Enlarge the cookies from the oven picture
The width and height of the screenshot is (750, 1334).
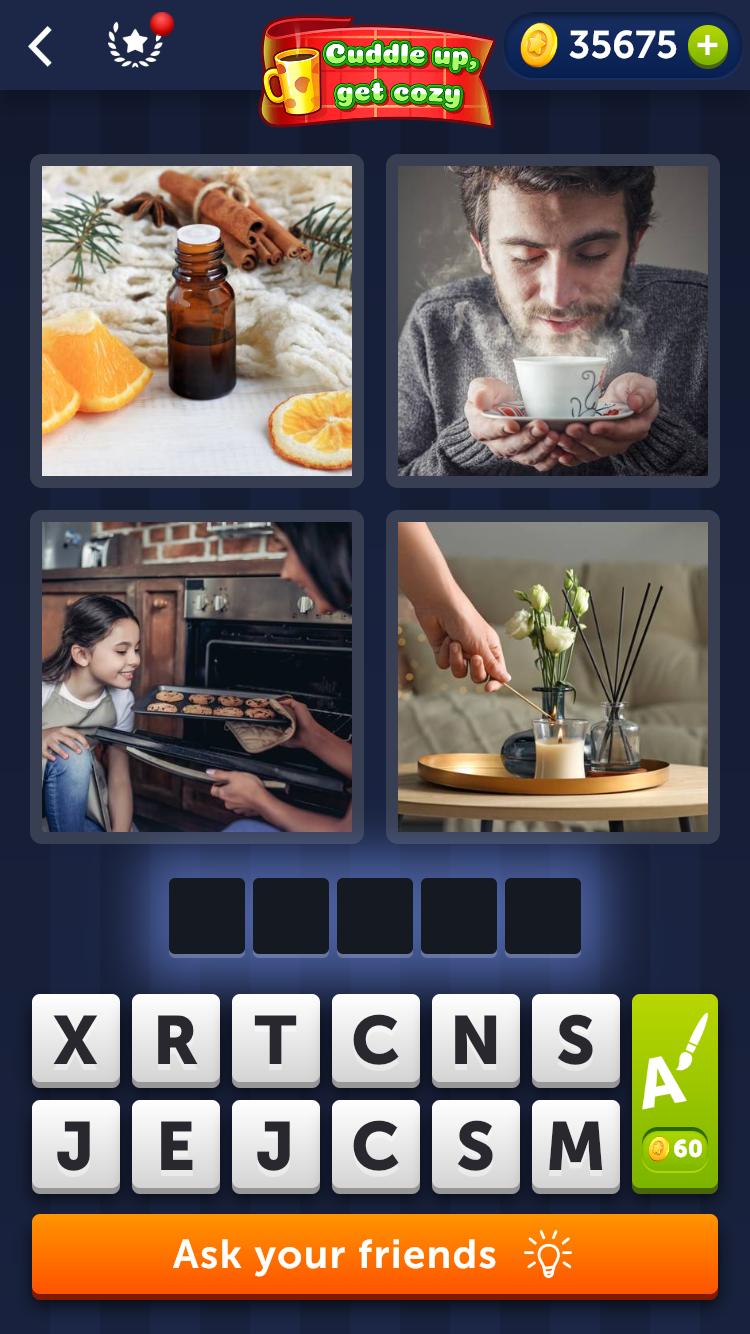pos(197,676)
